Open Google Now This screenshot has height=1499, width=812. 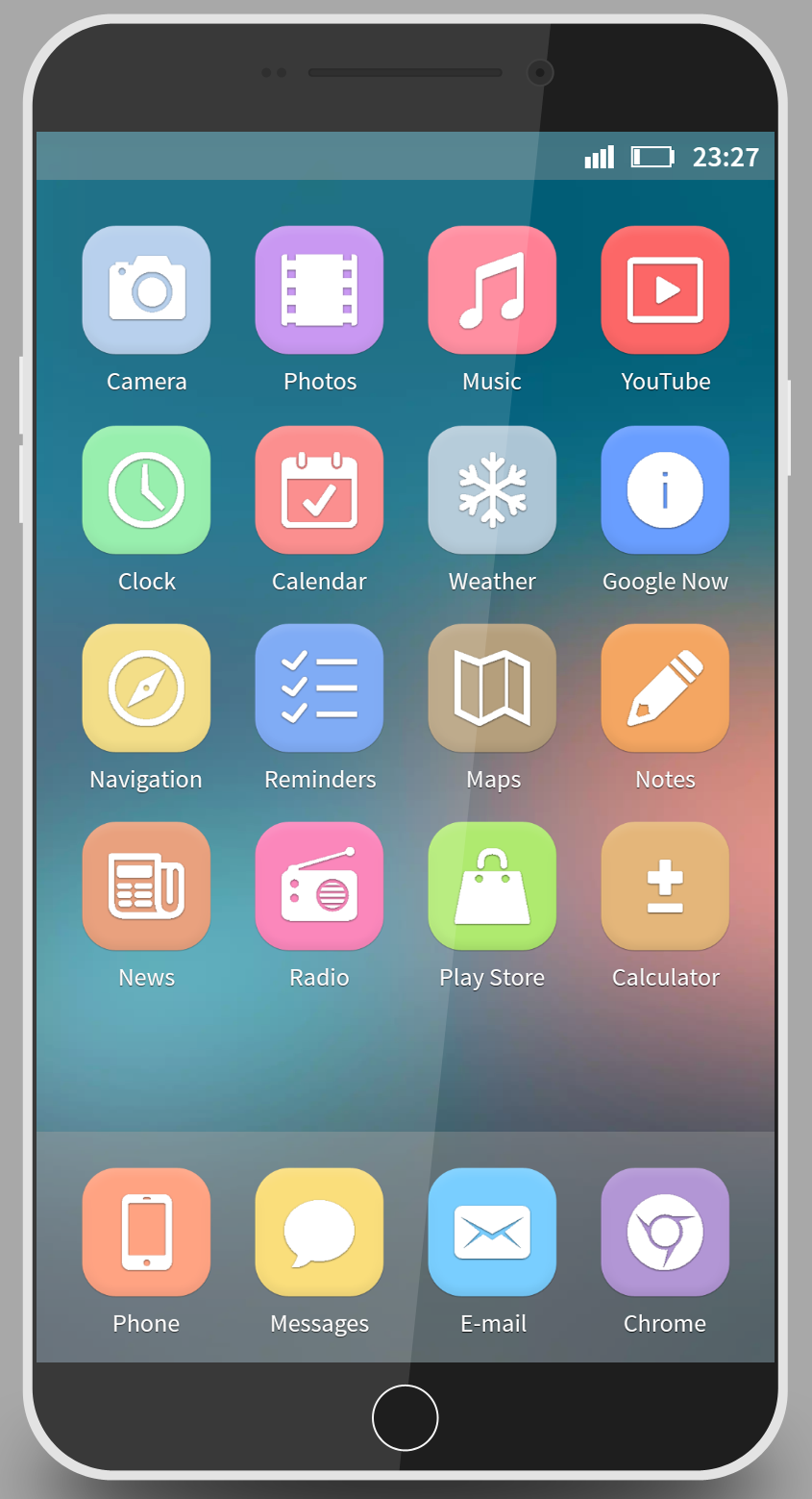tap(665, 489)
